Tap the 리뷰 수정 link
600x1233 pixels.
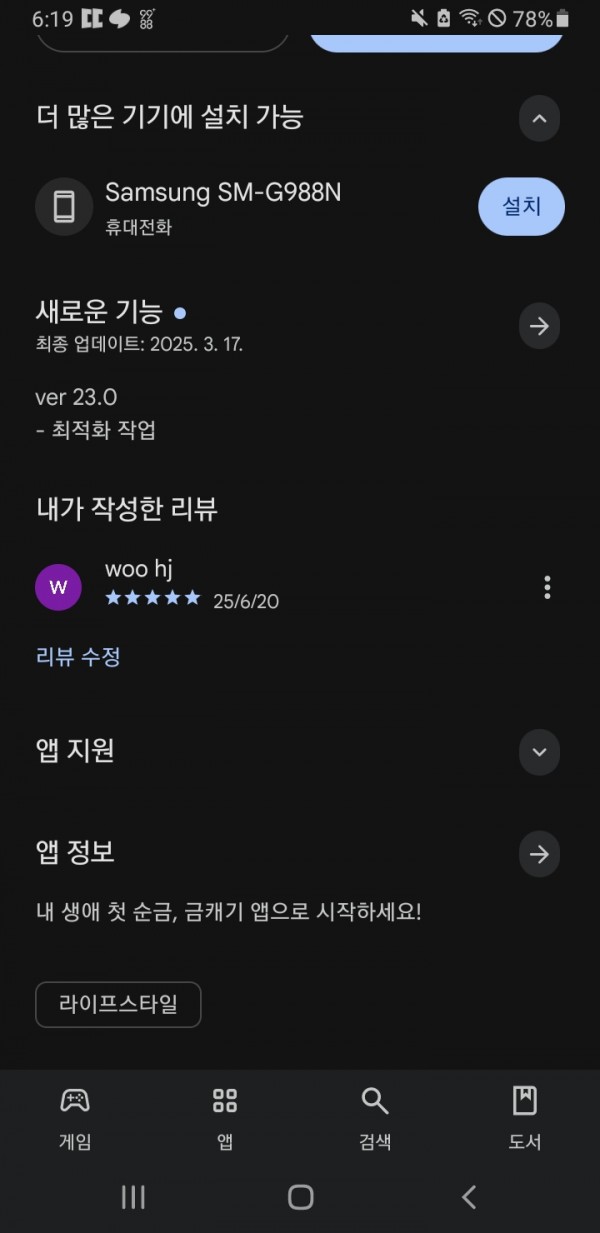[x=78, y=657]
